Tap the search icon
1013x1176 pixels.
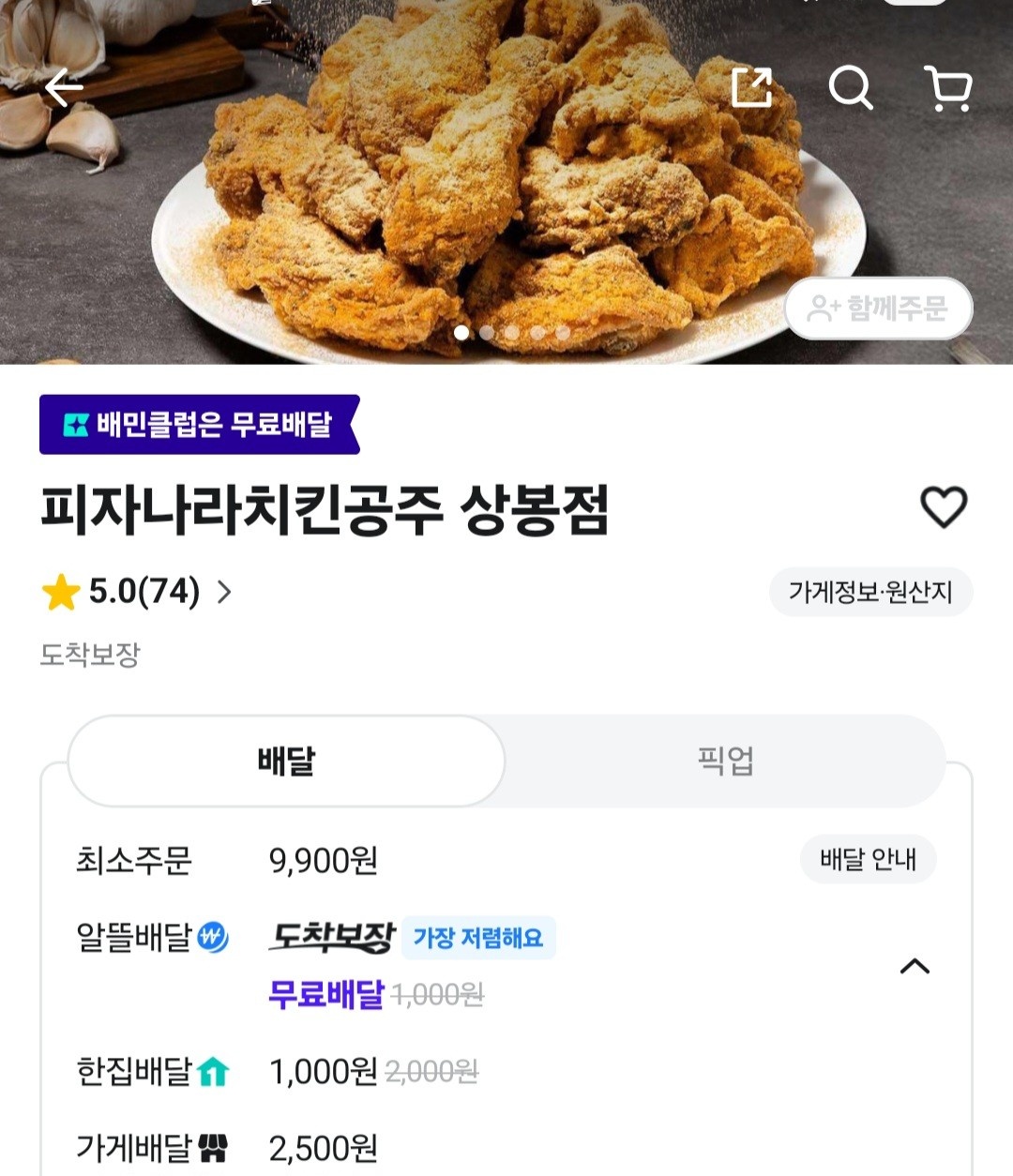pos(853,88)
